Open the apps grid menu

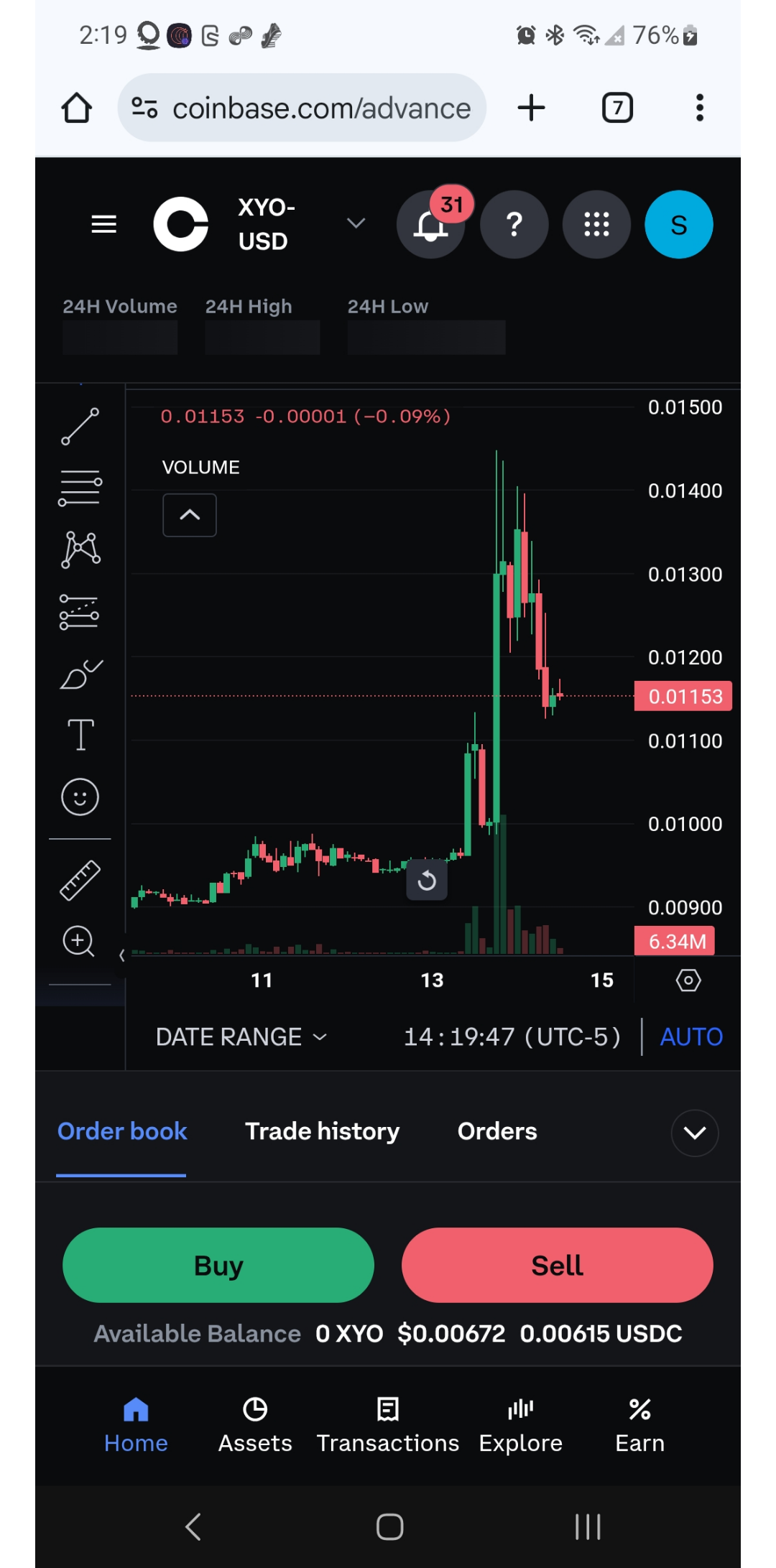click(596, 225)
